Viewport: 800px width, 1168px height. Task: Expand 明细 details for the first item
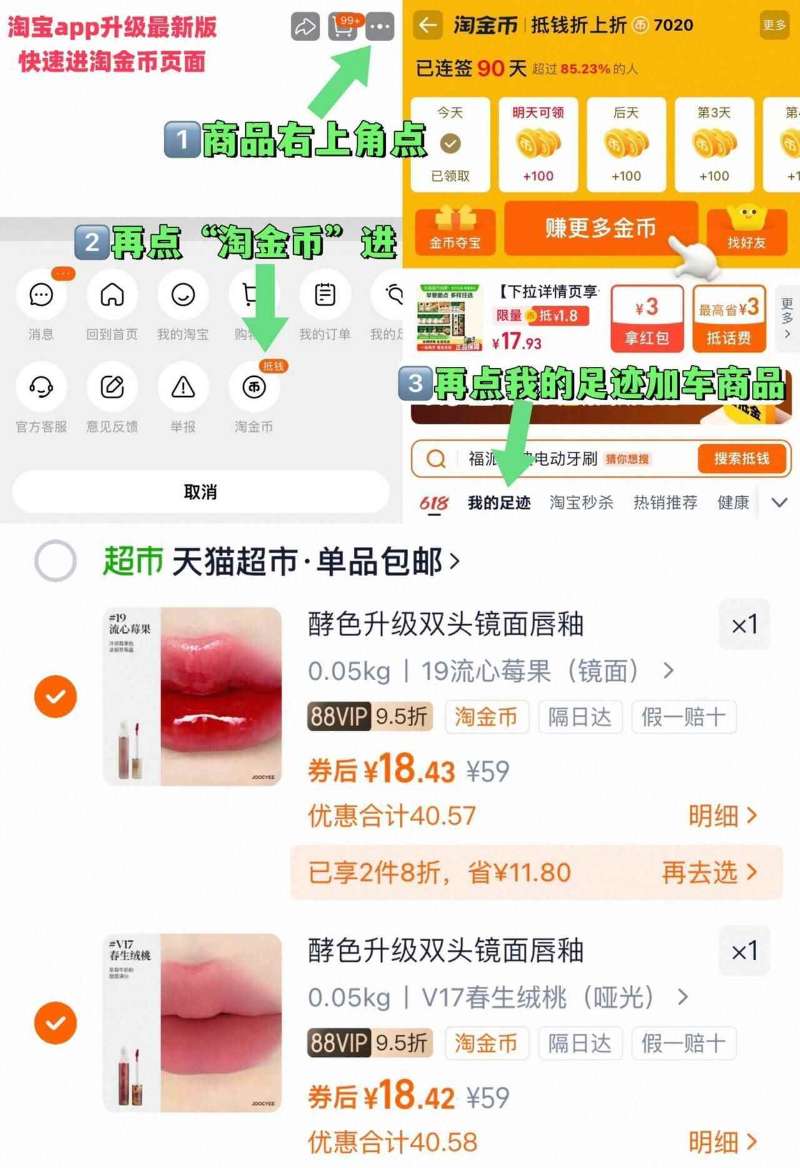click(x=720, y=816)
